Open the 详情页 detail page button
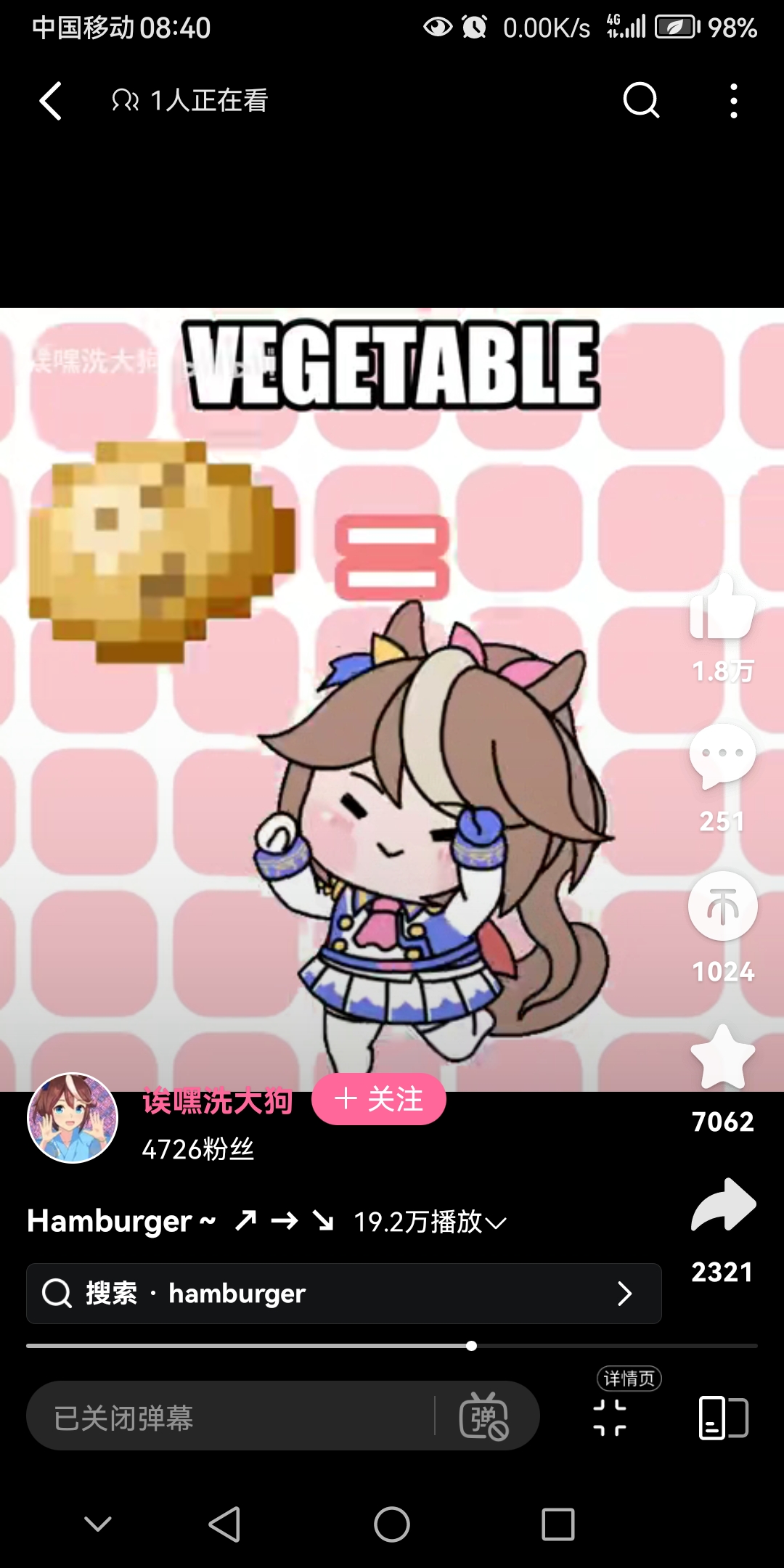 click(x=611, y=1417)
